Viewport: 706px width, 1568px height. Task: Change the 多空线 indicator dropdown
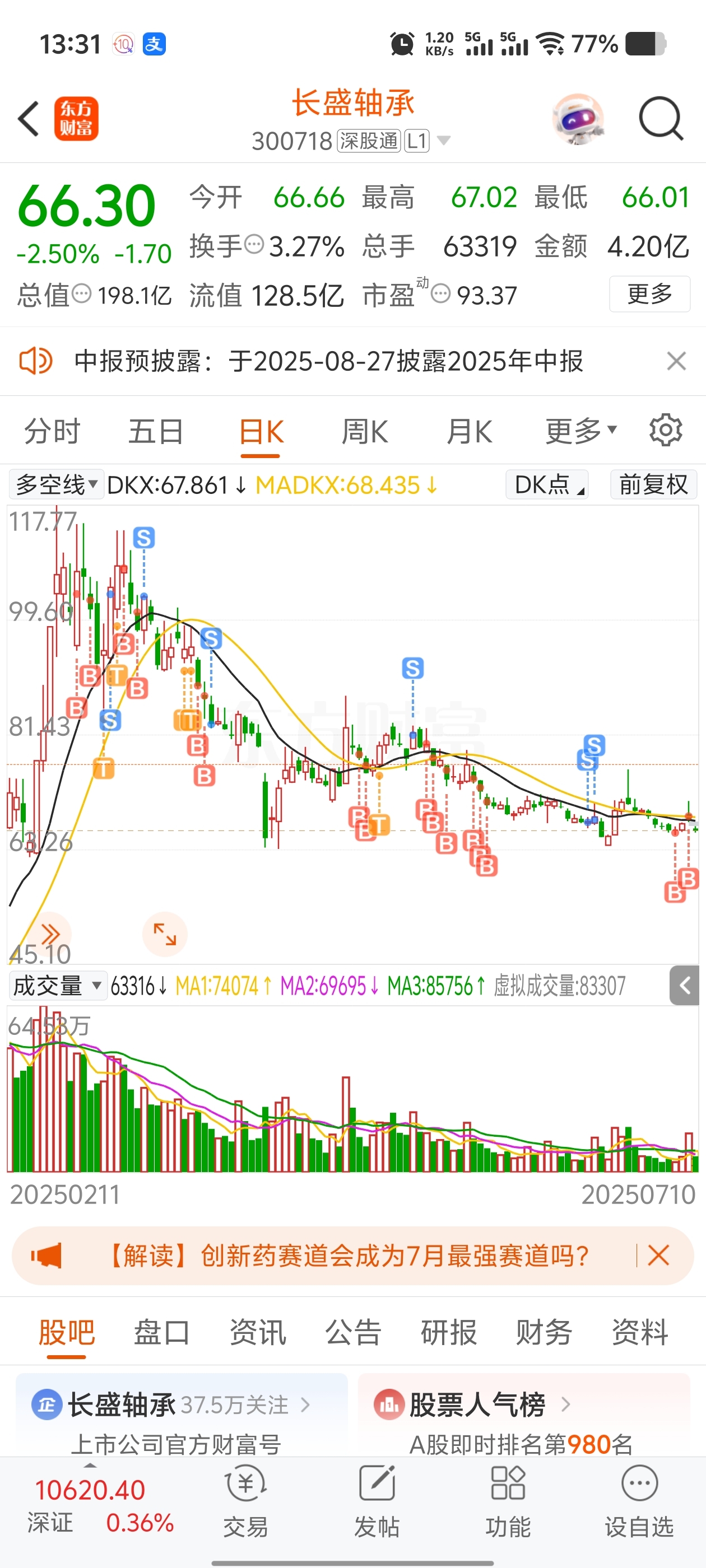57,485
